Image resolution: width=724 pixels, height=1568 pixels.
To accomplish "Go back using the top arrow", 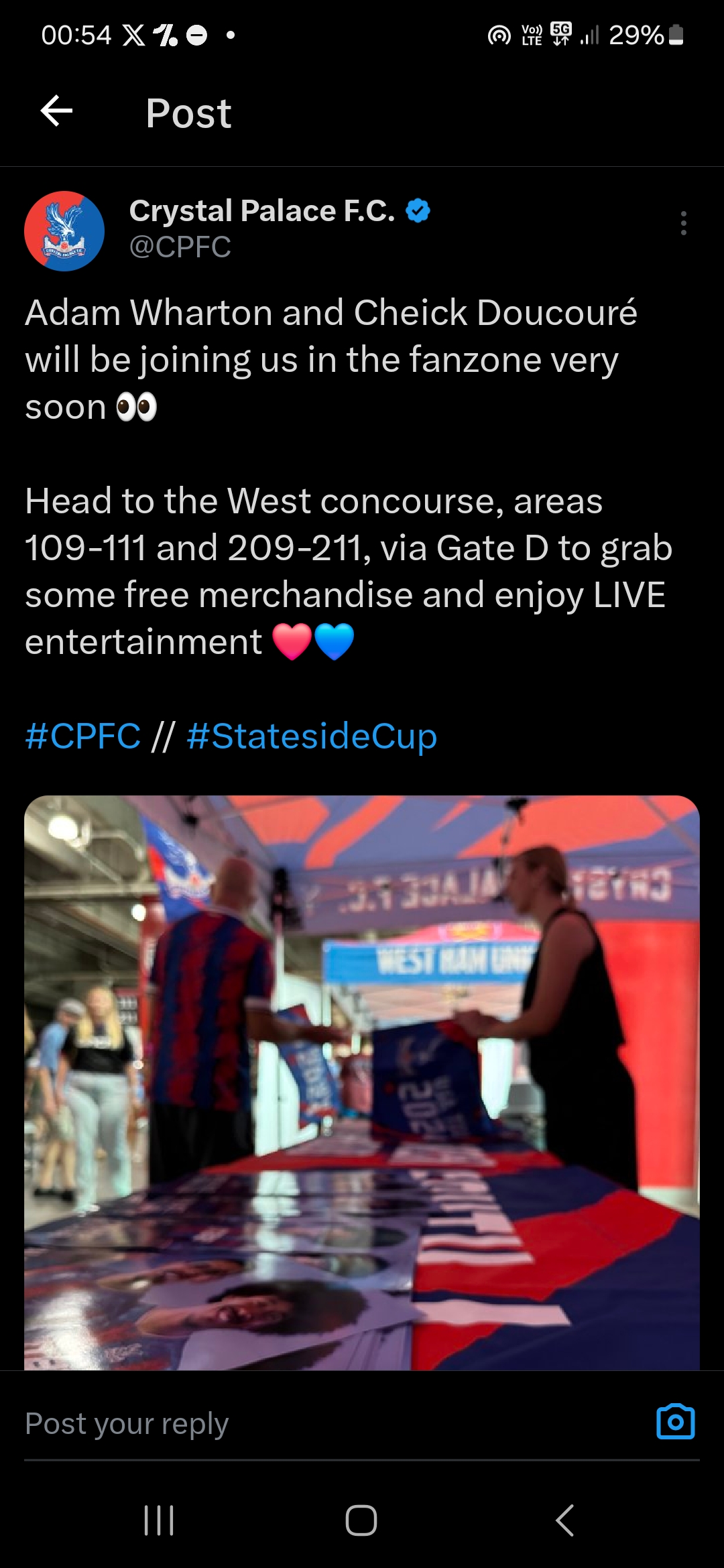I will 56,111.
